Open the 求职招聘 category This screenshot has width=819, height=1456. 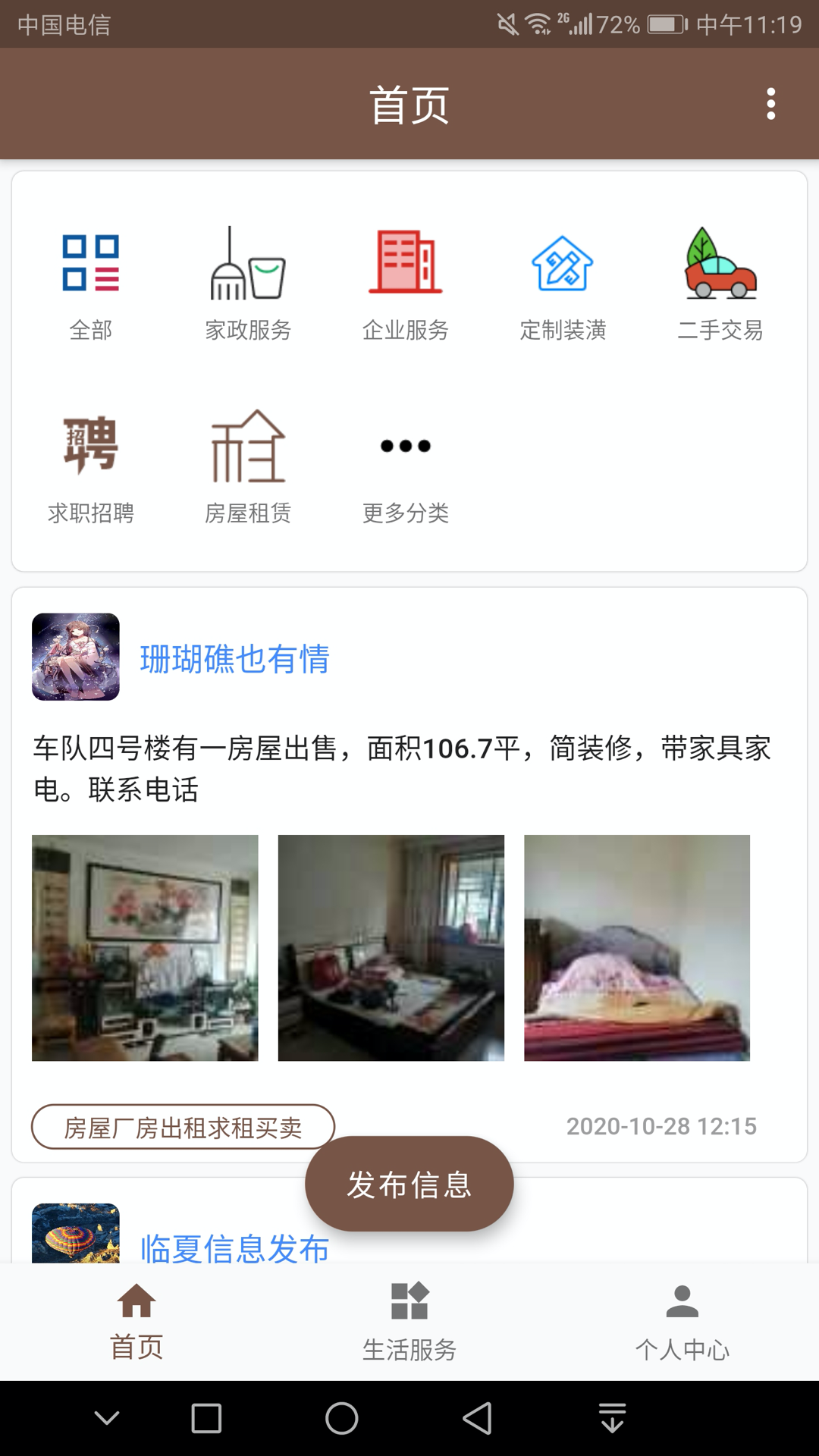[x=91, y=468]
